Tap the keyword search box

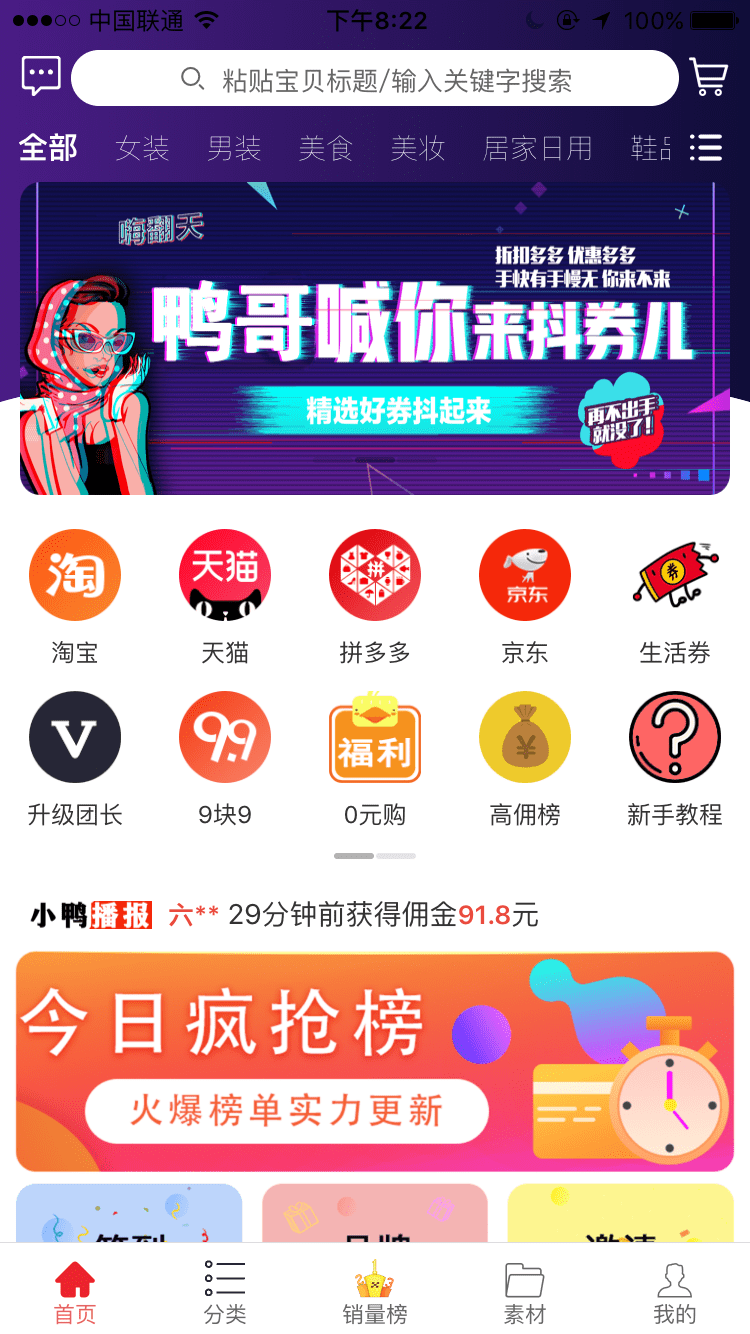375,79
